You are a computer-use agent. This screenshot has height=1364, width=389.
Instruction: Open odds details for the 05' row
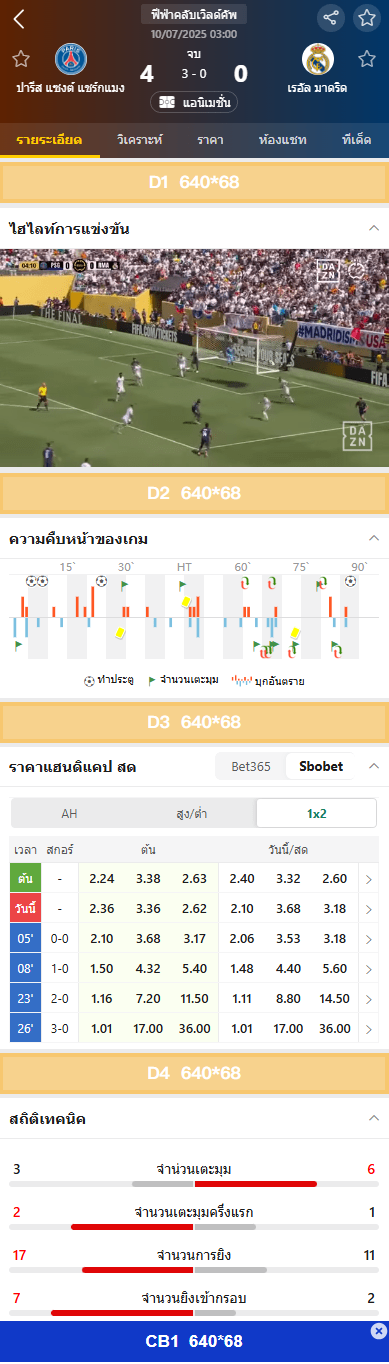[369, 940]
